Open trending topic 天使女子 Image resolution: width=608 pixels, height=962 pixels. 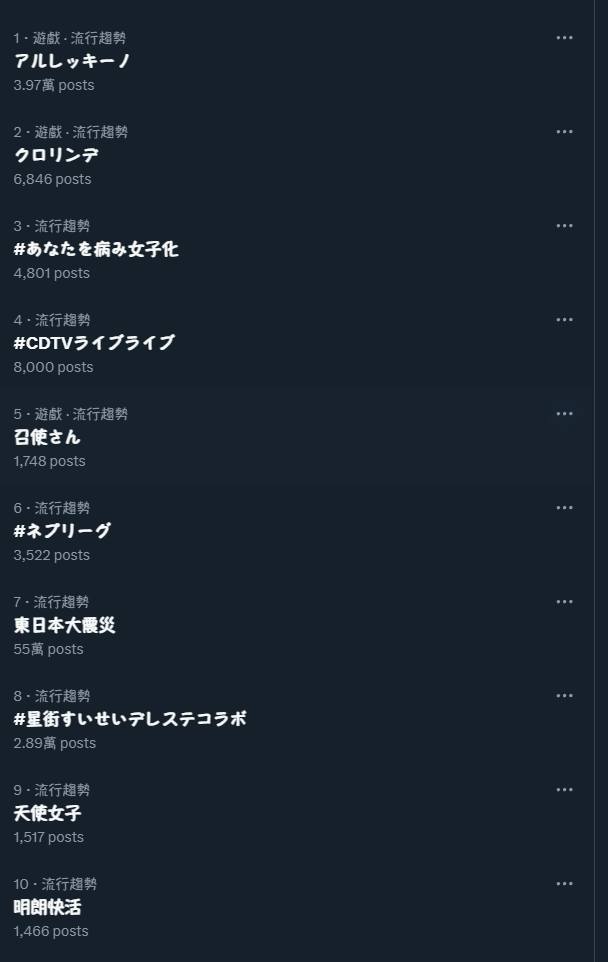47,813
